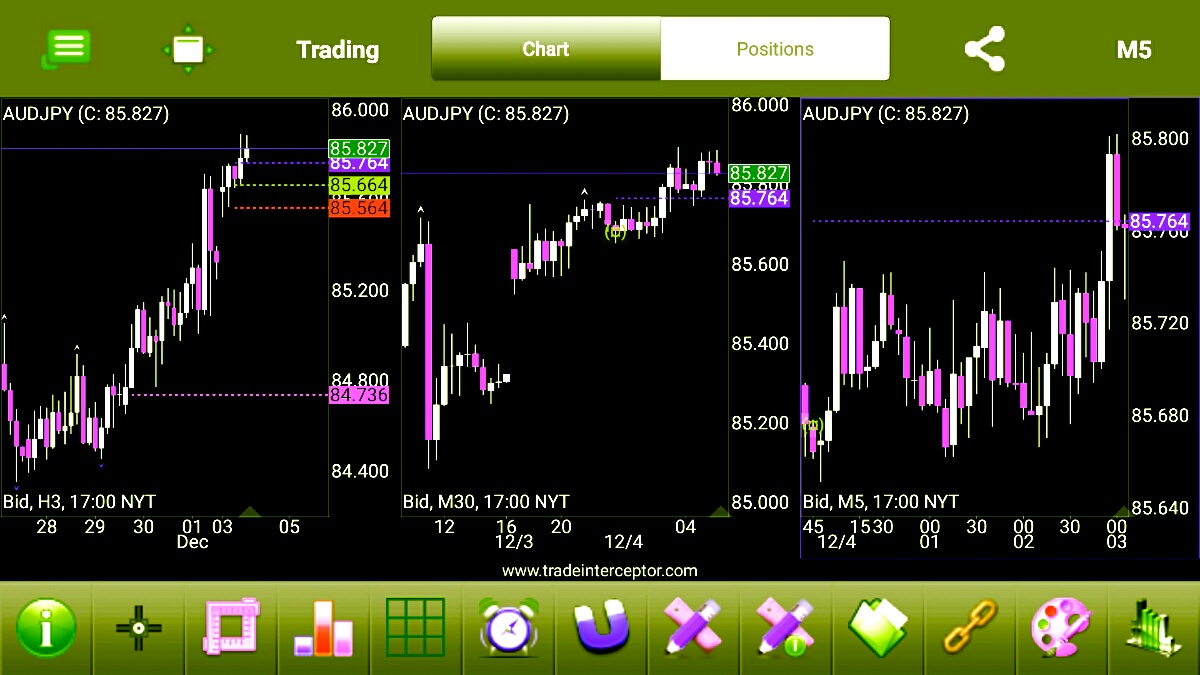Open the bar chart type tool
Viewport: 1200px width, 675px height.
click(x=323, y=628)
